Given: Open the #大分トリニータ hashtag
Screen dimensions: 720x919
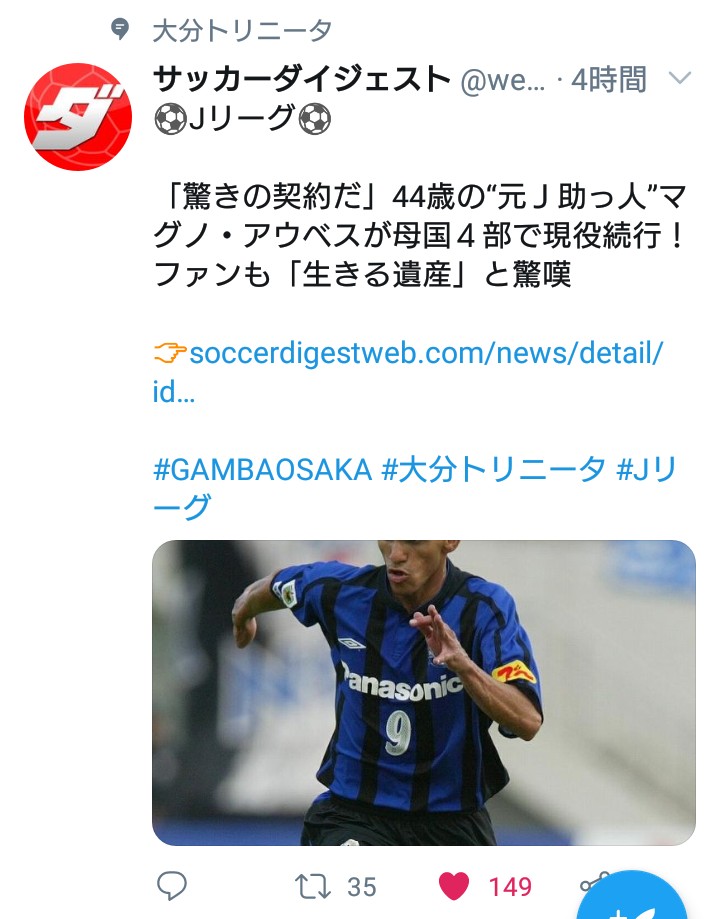Looking at the screenshot, I should coord(493,468).
